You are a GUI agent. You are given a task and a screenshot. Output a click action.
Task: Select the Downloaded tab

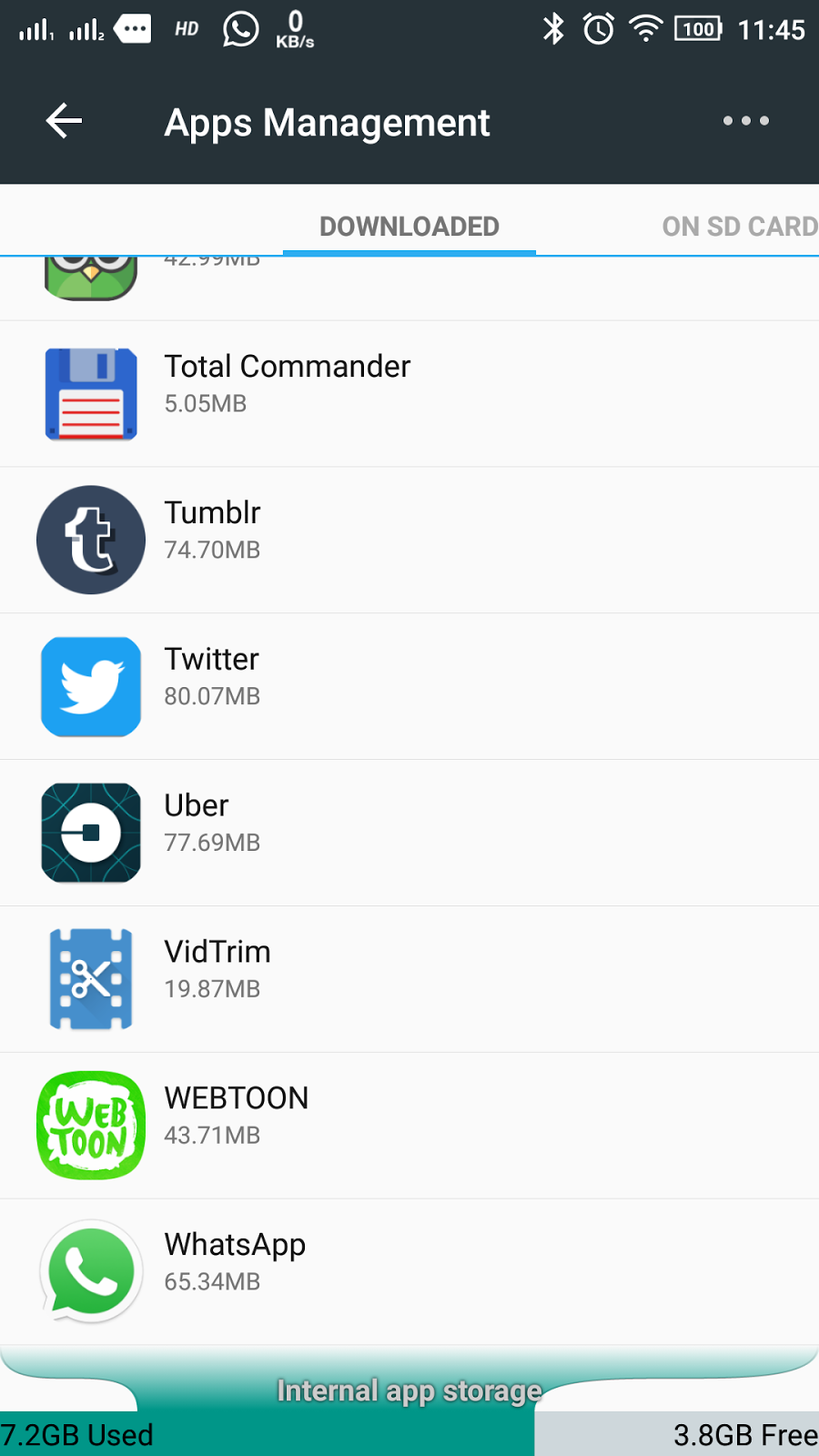[x=409, y=226]
